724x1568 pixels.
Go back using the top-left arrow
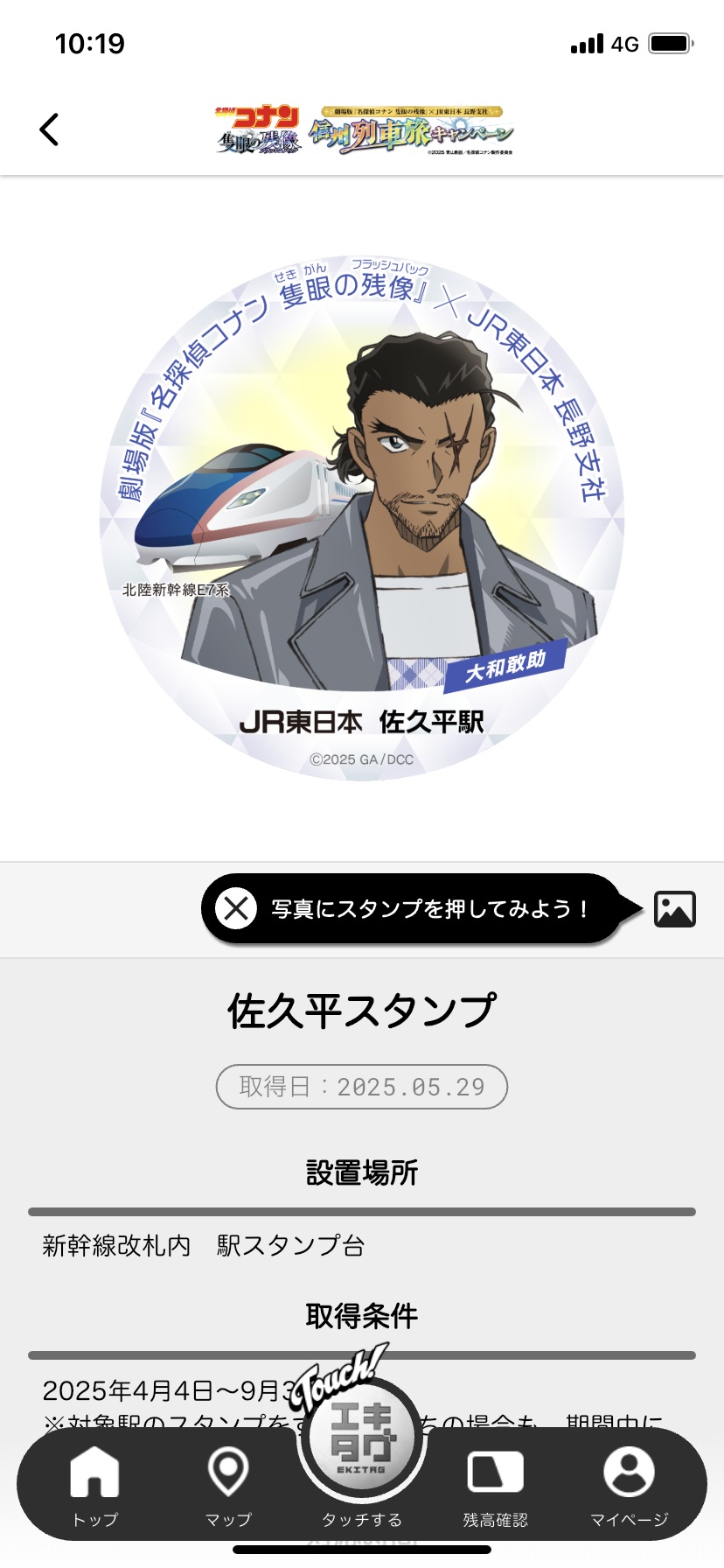click(x=49, y=129)
